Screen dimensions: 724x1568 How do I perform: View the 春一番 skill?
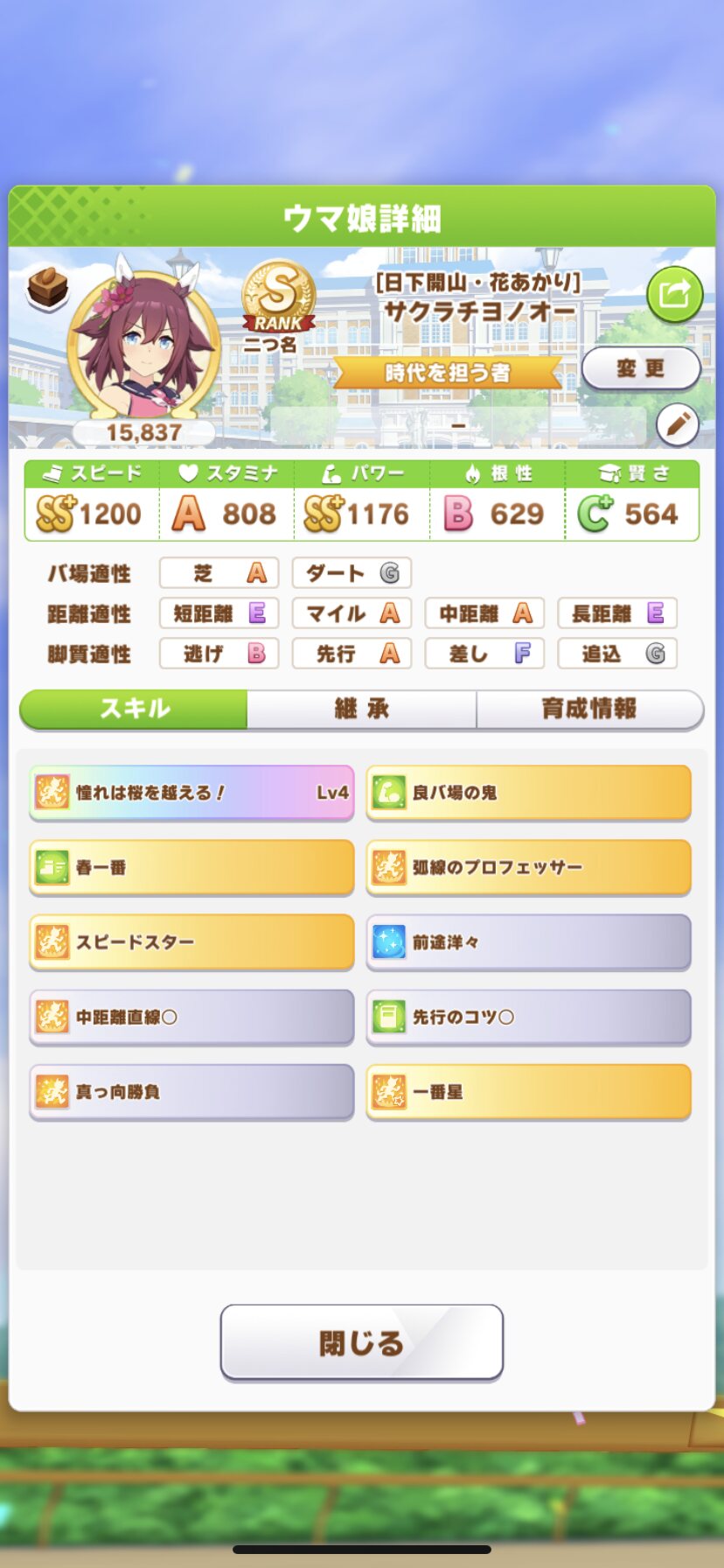click(191, 867)
